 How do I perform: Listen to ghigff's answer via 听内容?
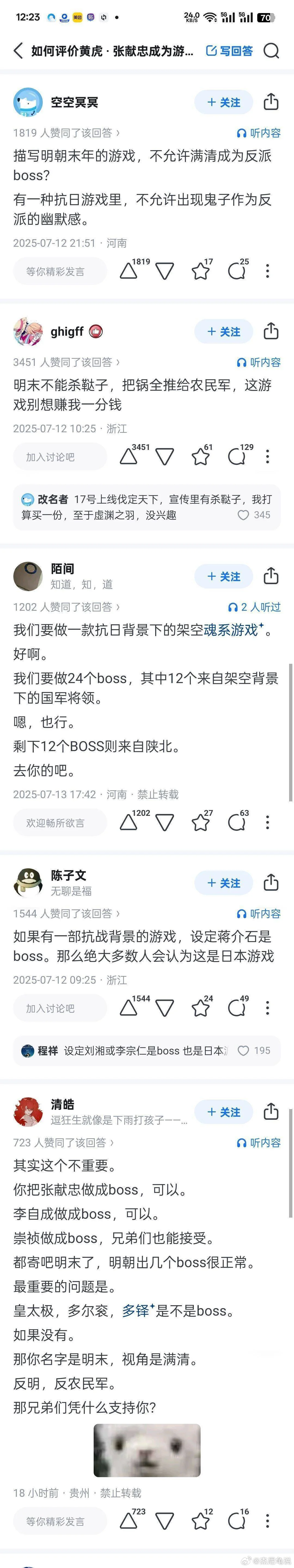tap(259, 362)
